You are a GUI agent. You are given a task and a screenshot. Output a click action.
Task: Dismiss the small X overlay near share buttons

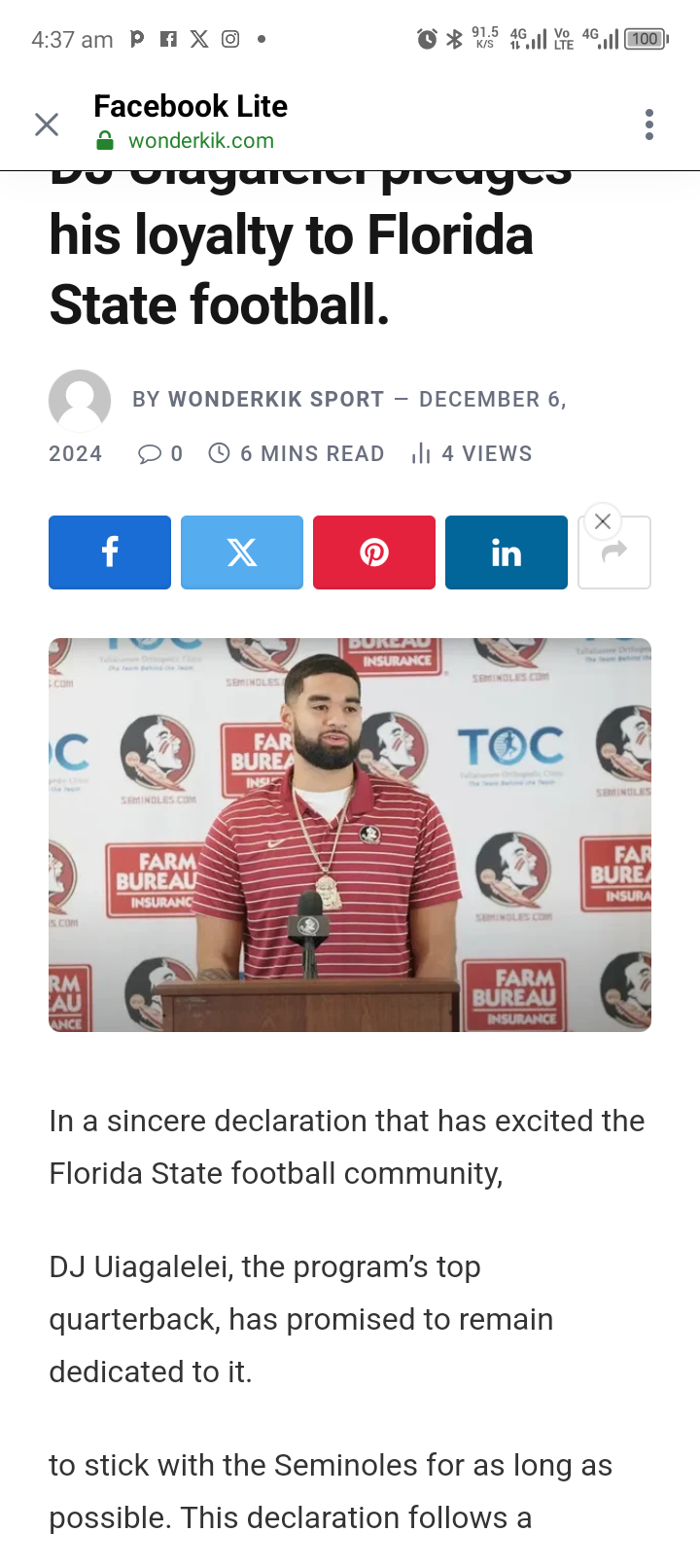[603, 521]
